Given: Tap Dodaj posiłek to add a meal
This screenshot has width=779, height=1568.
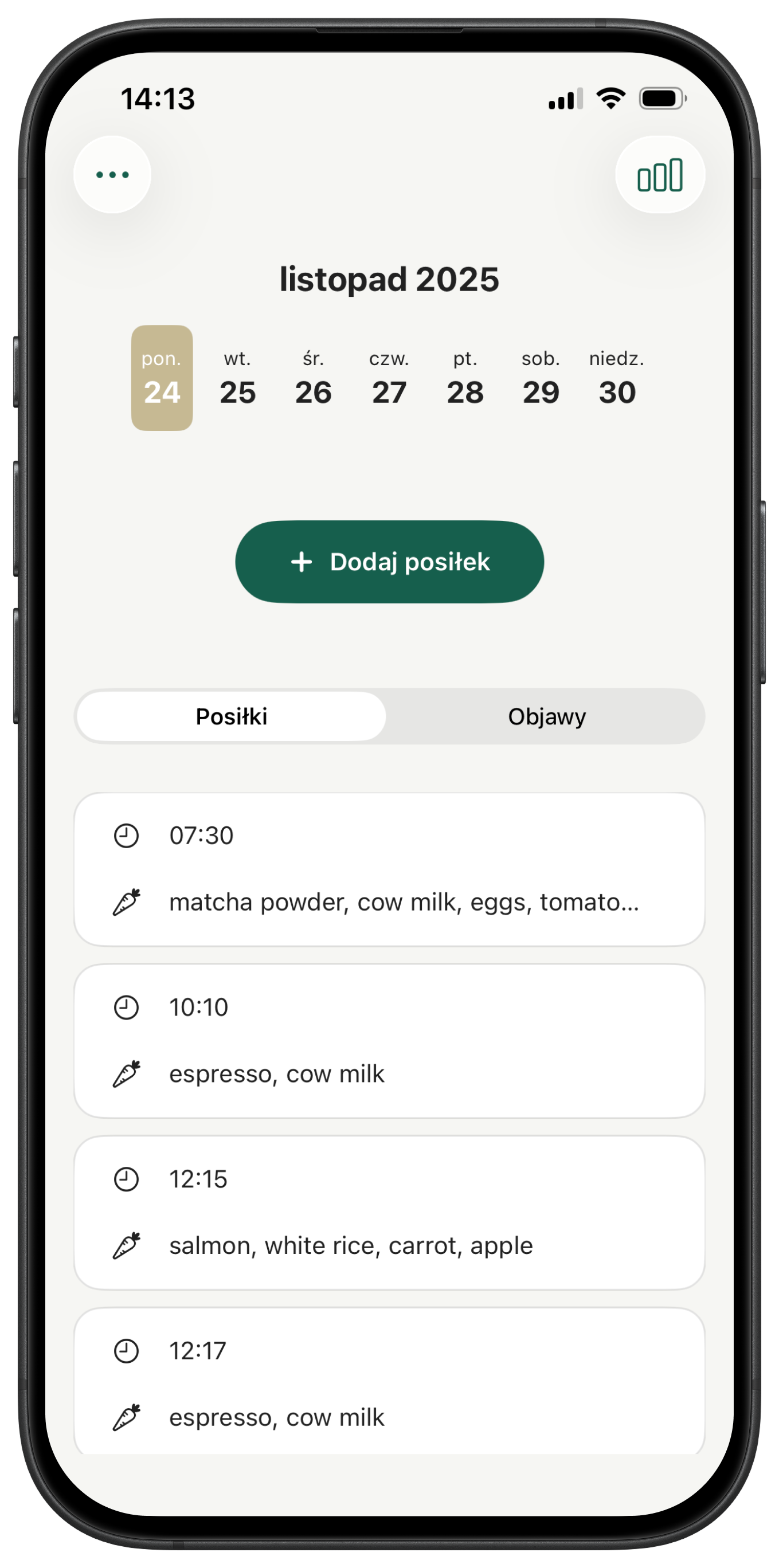Looking at the screenshot, I should click(x=390, y=562).
